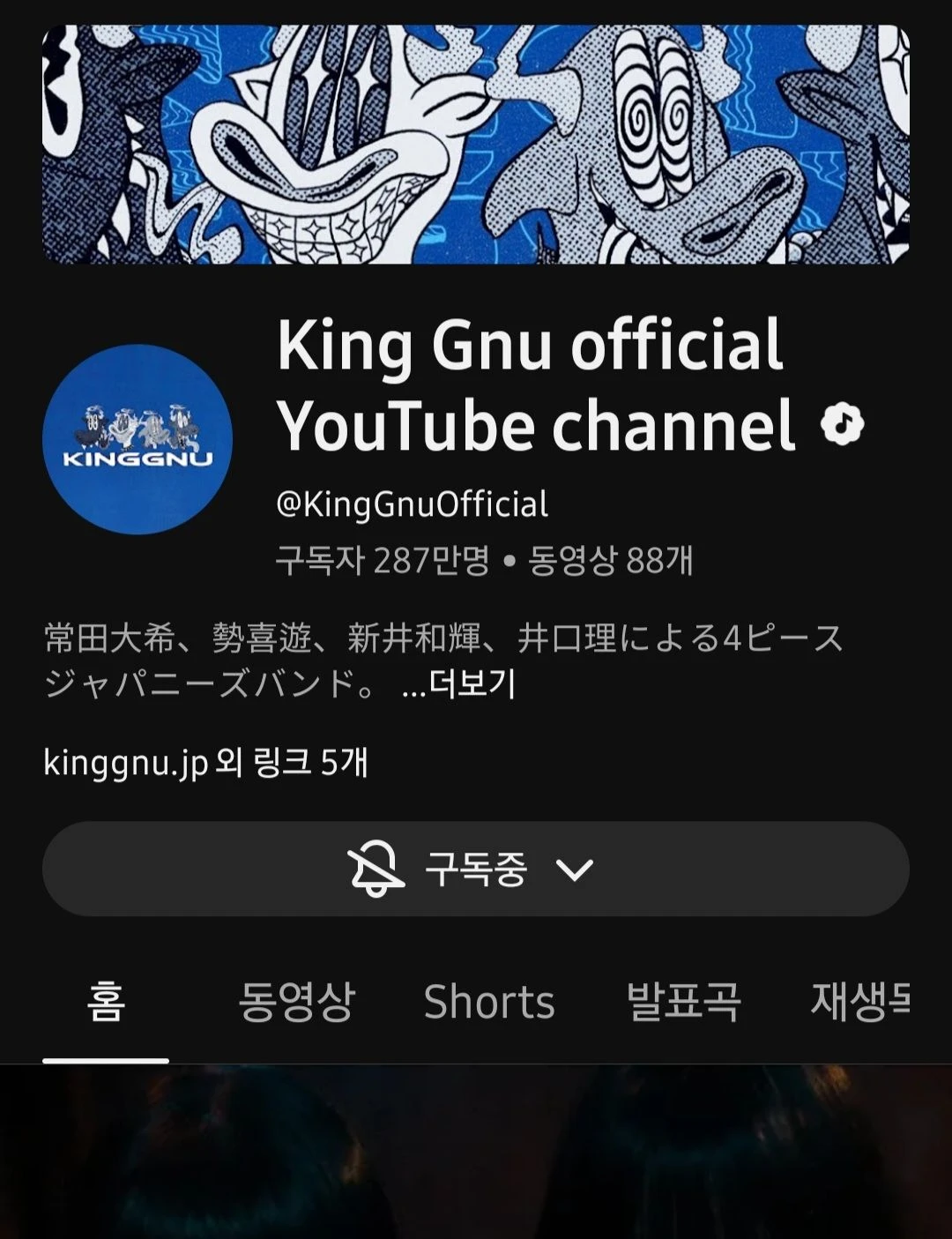Open the 구독중 subscription options dropdown

point(475,870)
